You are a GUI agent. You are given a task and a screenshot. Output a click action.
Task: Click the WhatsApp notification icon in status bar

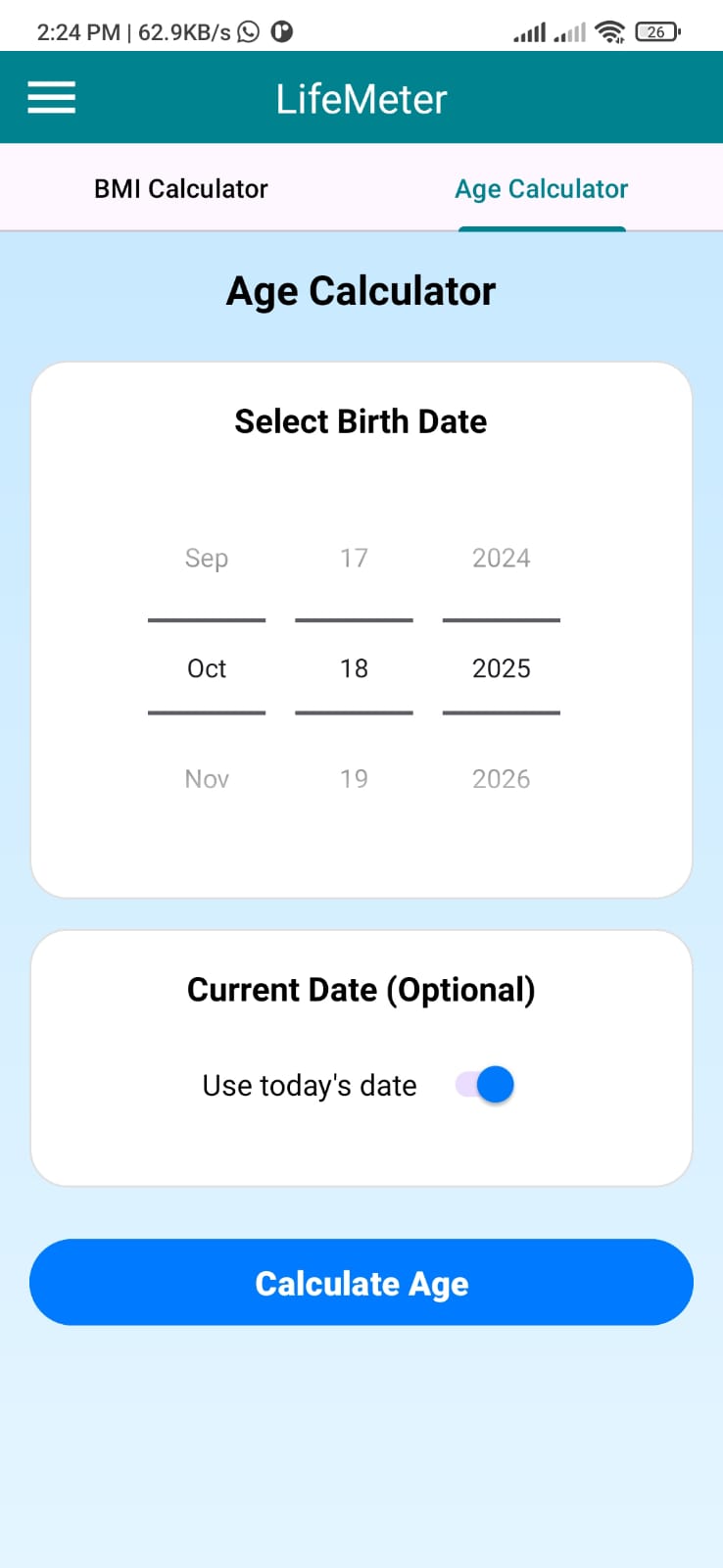click(x=246, y=30)
